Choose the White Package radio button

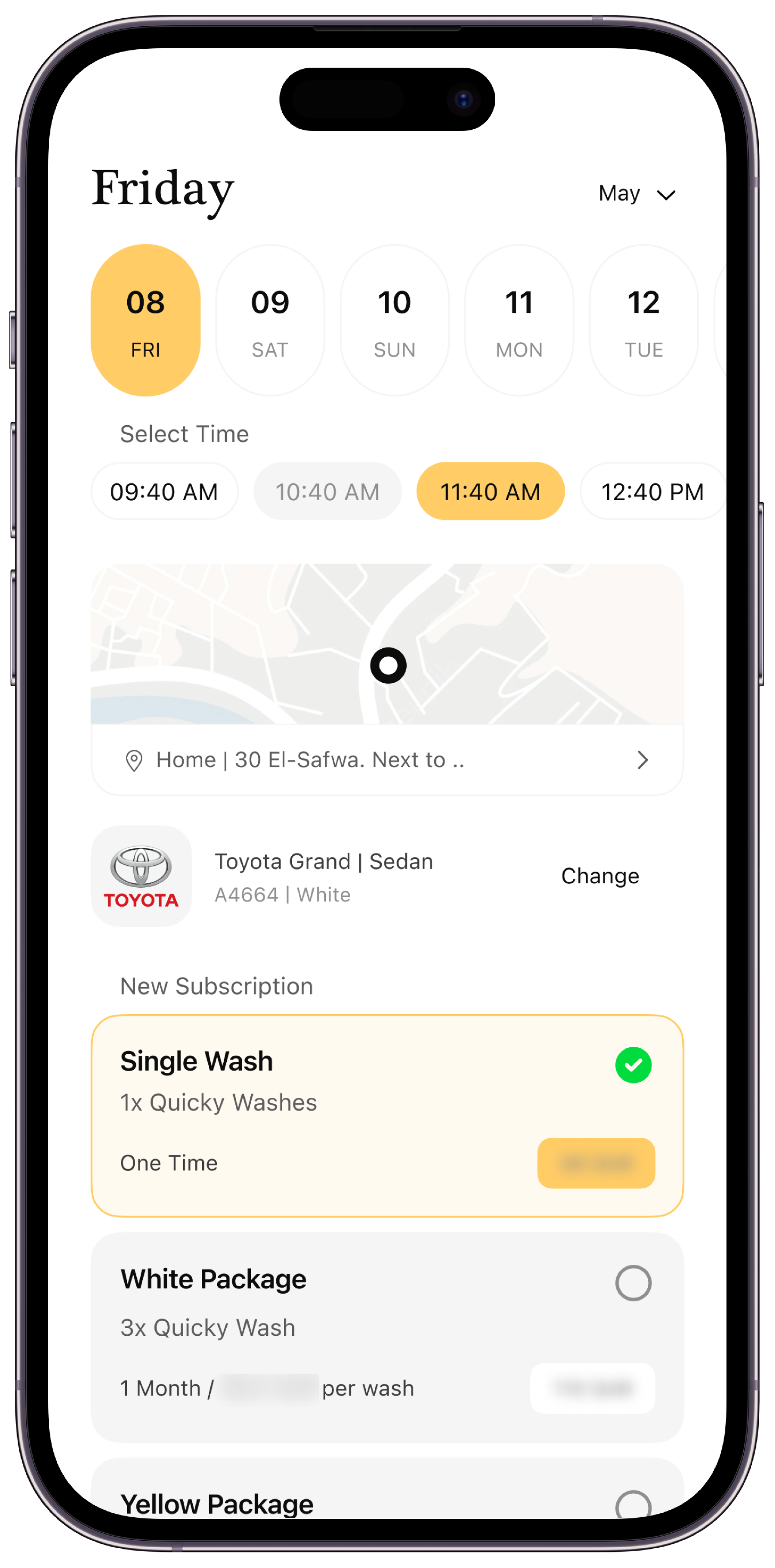[x=633, y=1283]
